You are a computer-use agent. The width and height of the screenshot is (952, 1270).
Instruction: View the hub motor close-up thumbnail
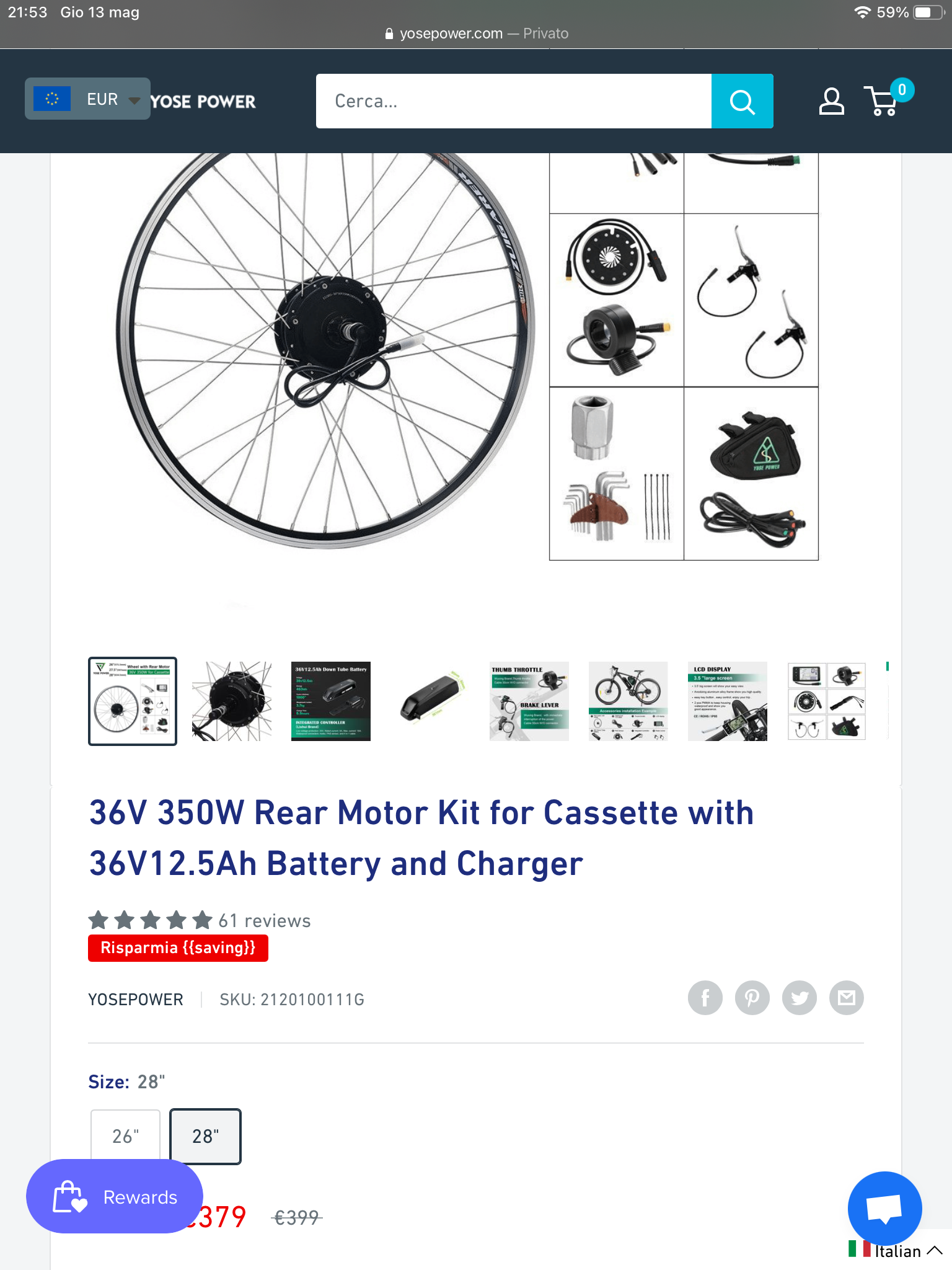pos(232,701)
